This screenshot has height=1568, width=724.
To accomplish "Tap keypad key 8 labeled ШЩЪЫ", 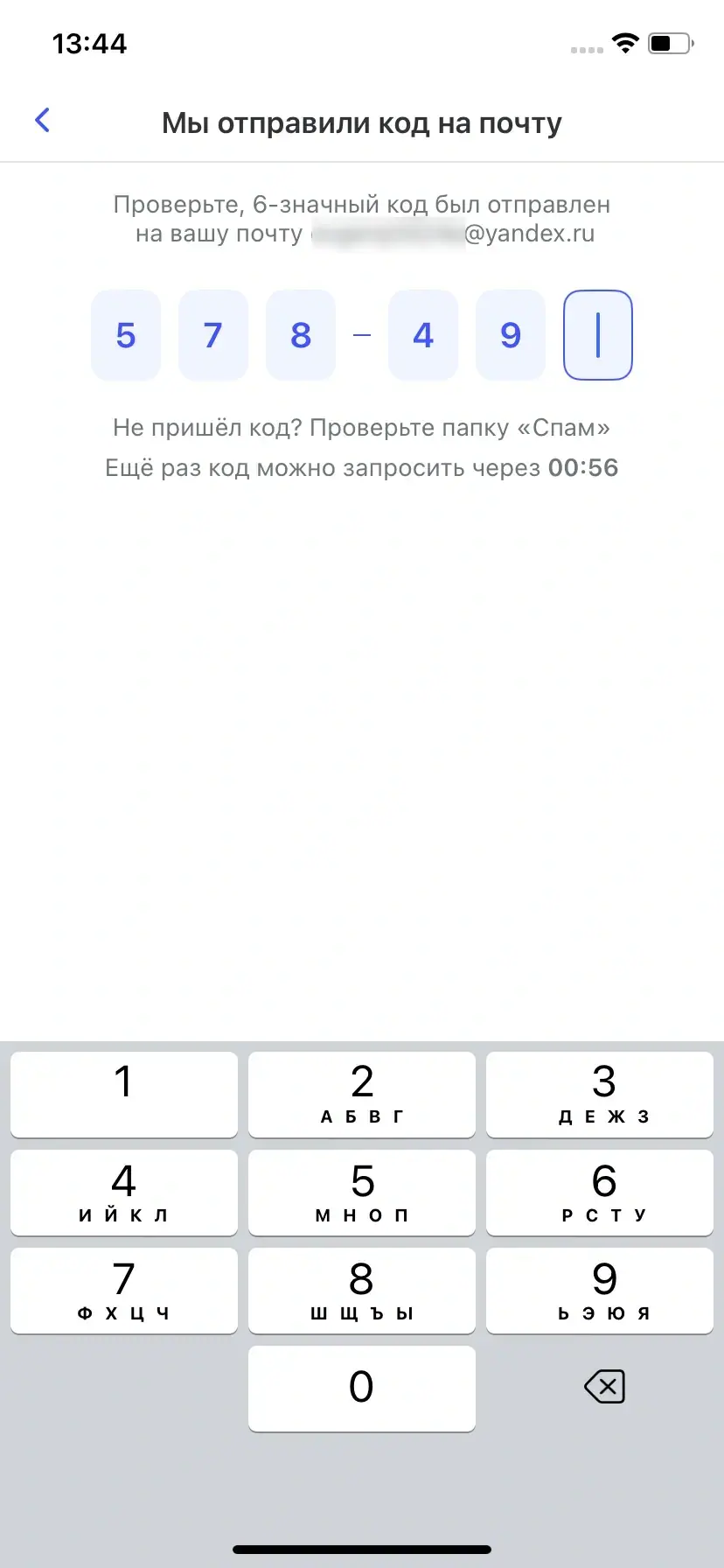I will (362, 1290).
